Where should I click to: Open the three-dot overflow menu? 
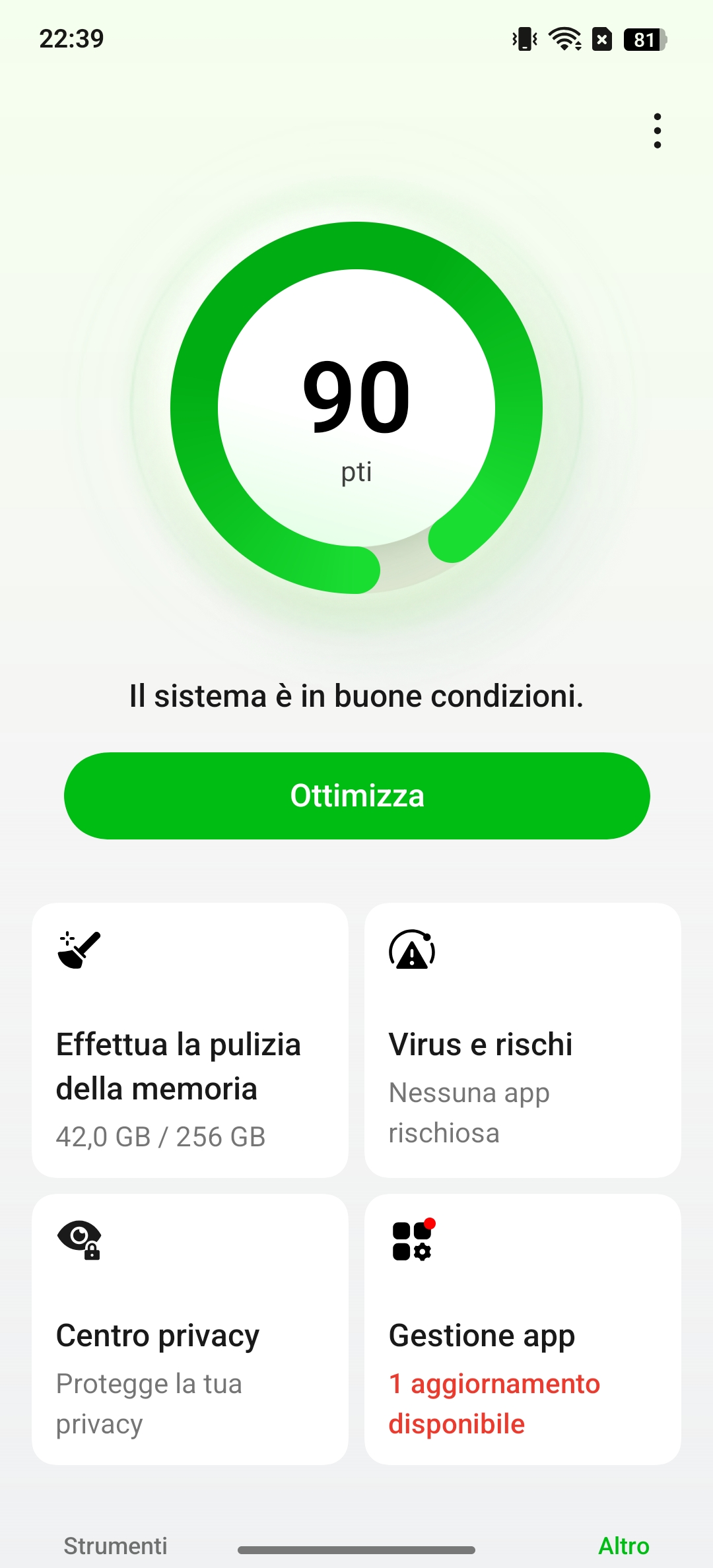tap(657, 131)
